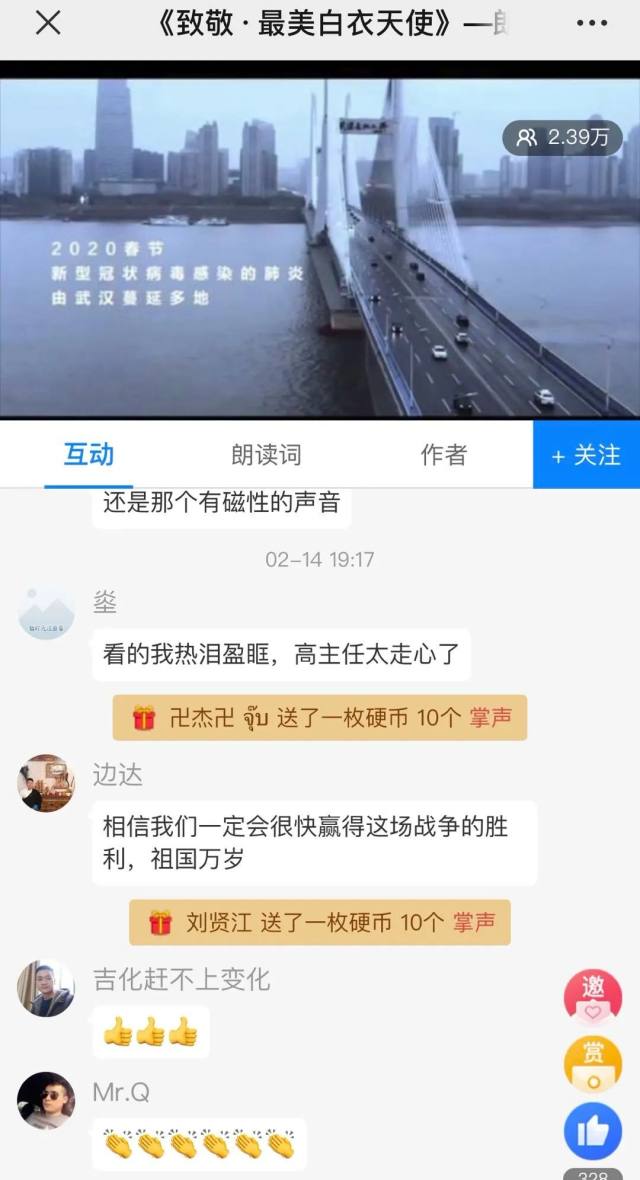Viewport: 640px width, 1180px height.
Task: Switch to the 作者 tab
Action: (x=443, y=455)
